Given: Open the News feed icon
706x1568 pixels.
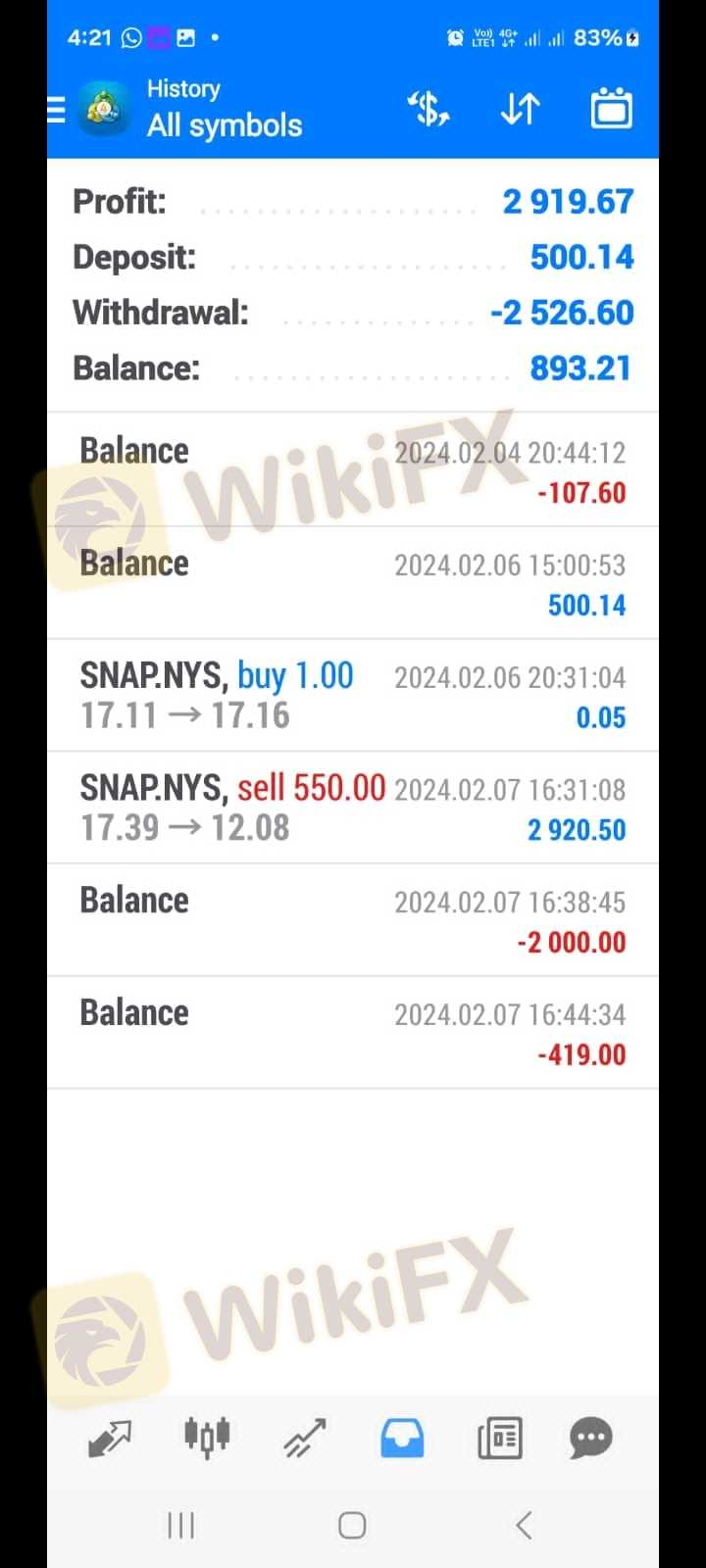Looking at the screenshot, I should pos(499,1438).
